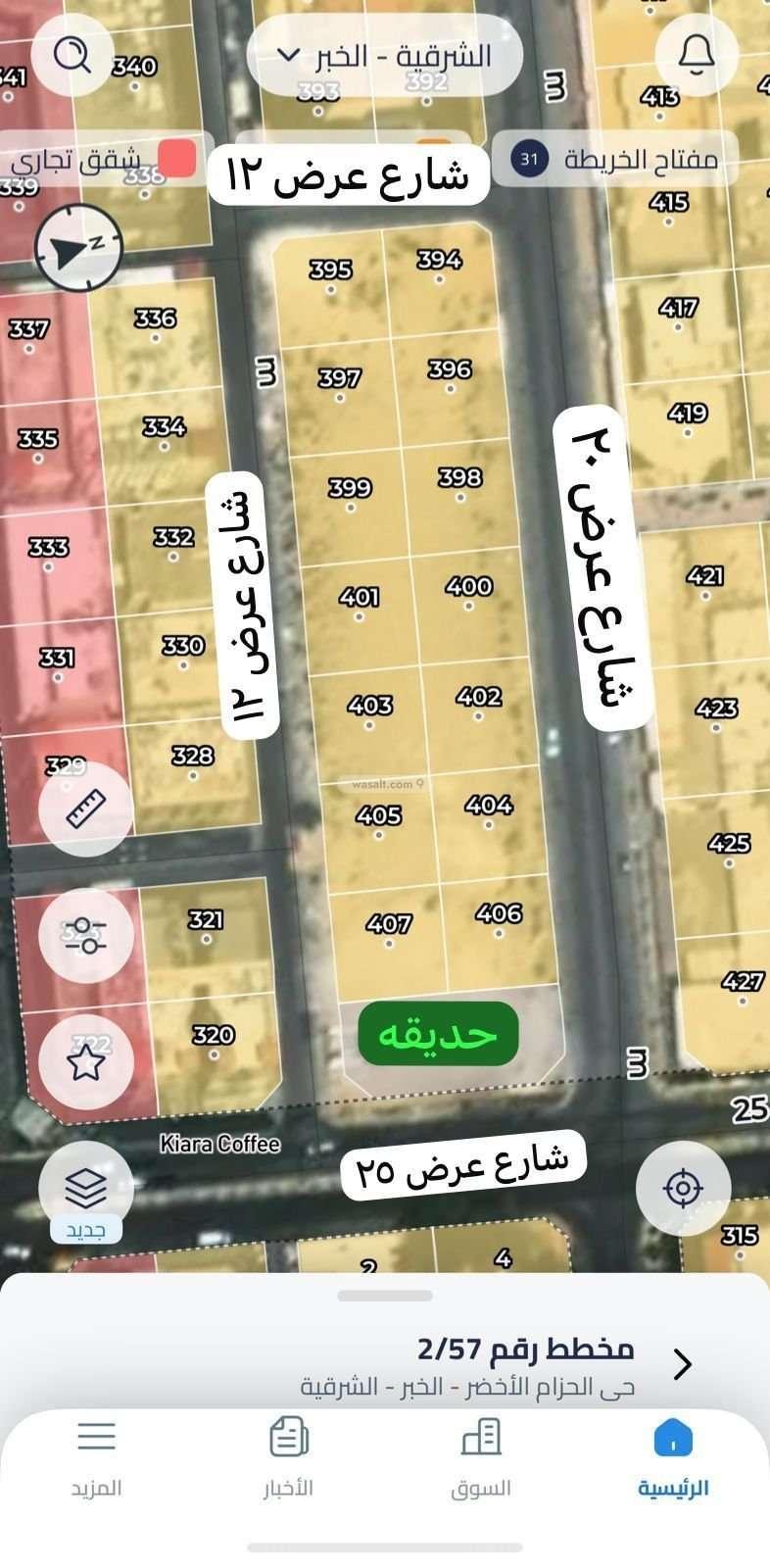Tap the compass to reset map orientation

point(78,247)
